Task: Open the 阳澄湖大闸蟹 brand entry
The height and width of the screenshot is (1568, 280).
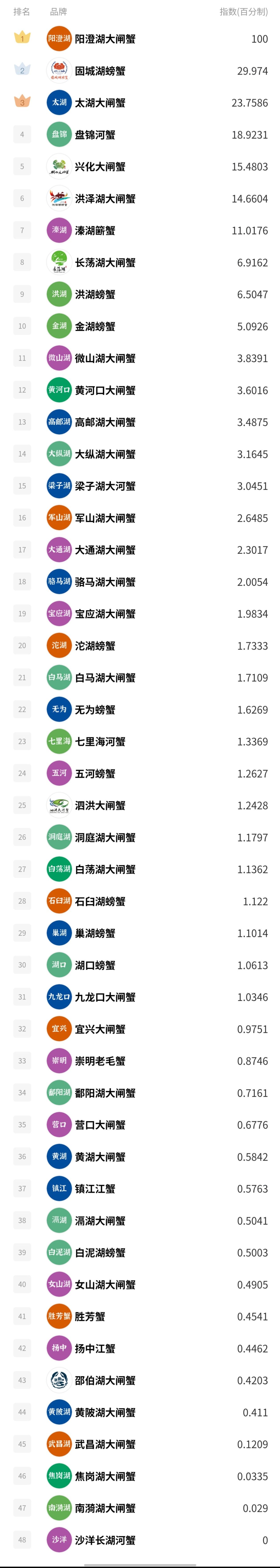Action: (x=105, y=39)
